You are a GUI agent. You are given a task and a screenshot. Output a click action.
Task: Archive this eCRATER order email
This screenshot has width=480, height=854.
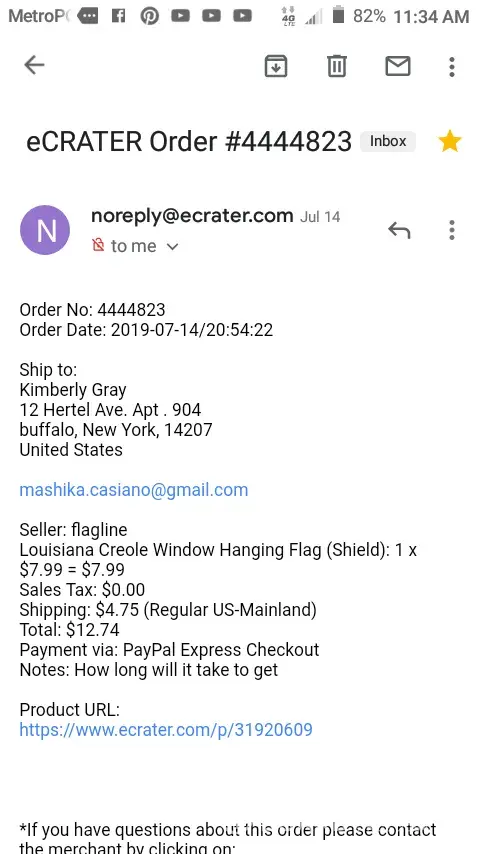276,66
